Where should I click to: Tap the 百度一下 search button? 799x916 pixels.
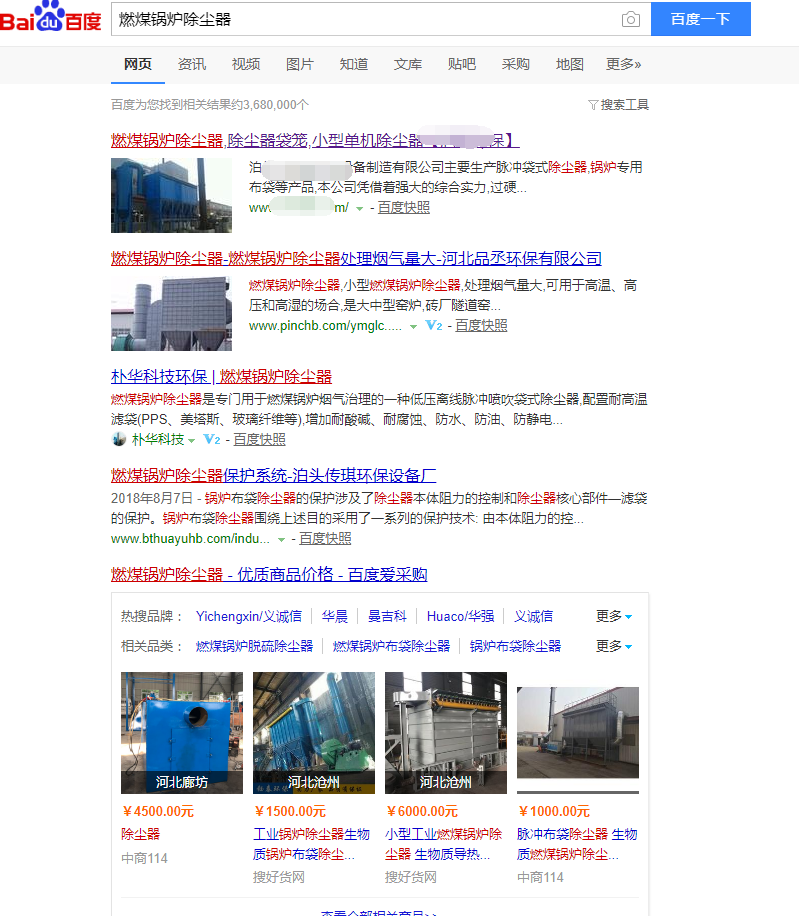pyautogui.click(x=700, y=19)
